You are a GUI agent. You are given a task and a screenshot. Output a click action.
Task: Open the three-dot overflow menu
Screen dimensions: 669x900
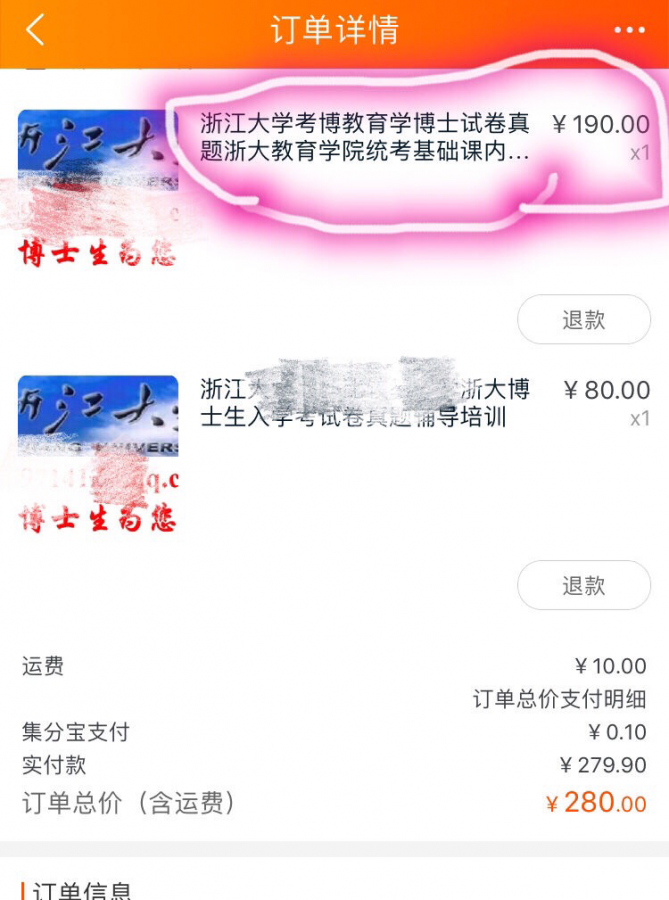[629, 31]
